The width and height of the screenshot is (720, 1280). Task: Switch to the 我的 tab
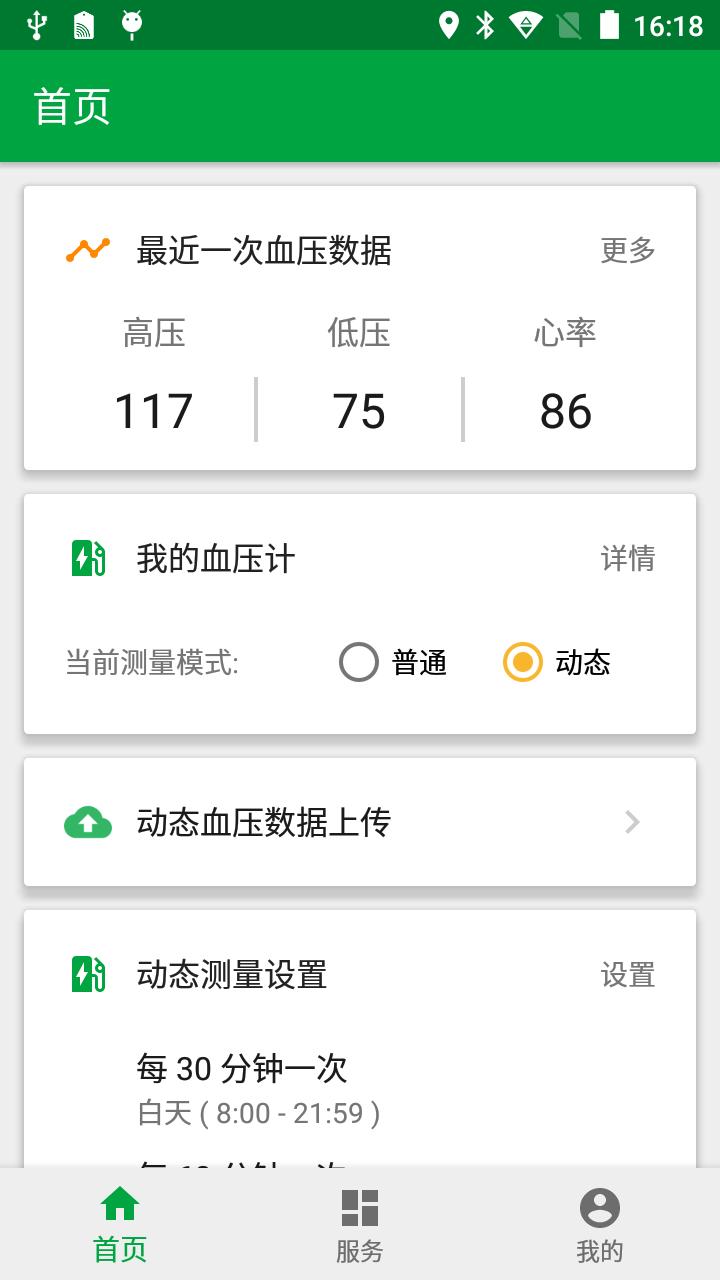pos(598,1249)
